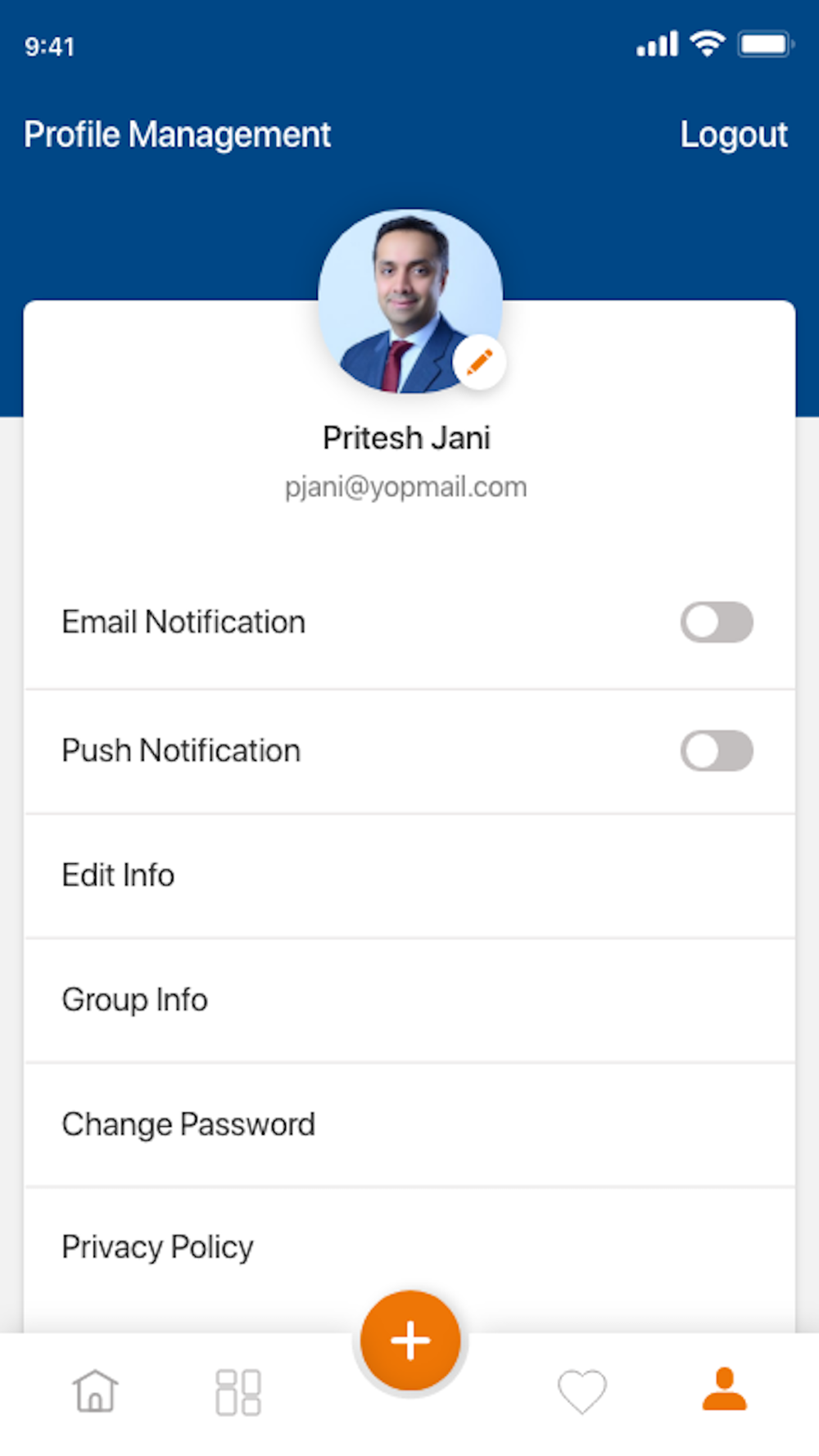The image size is (819, 1456).
Task: Open Edit Info
Action: pyautogui.click(x=409, y=875)
